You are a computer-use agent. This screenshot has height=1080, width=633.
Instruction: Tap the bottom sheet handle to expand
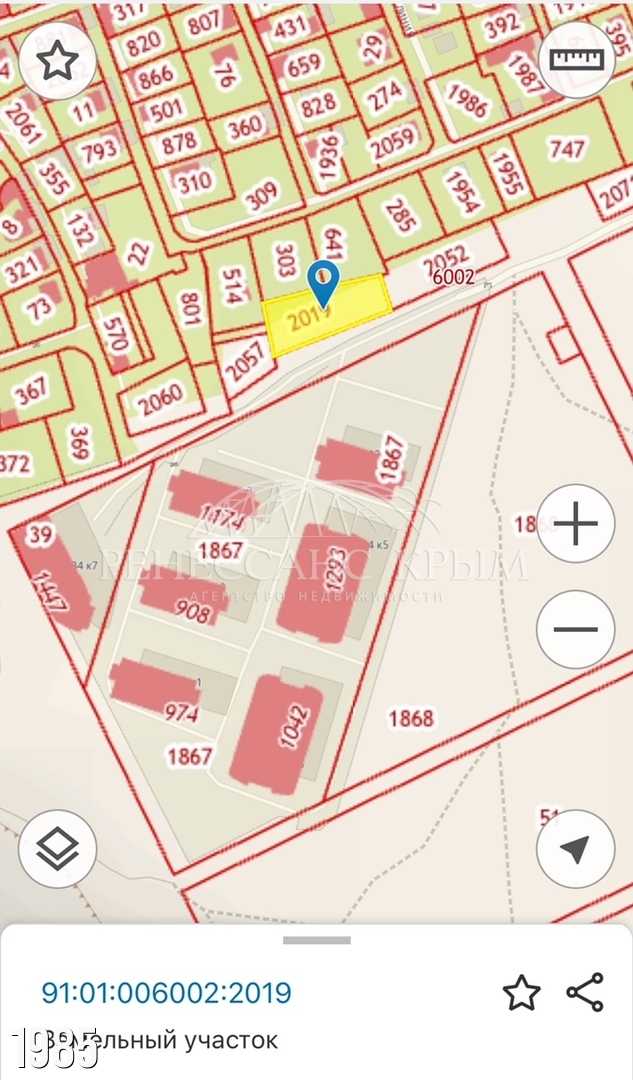point(316,940)
